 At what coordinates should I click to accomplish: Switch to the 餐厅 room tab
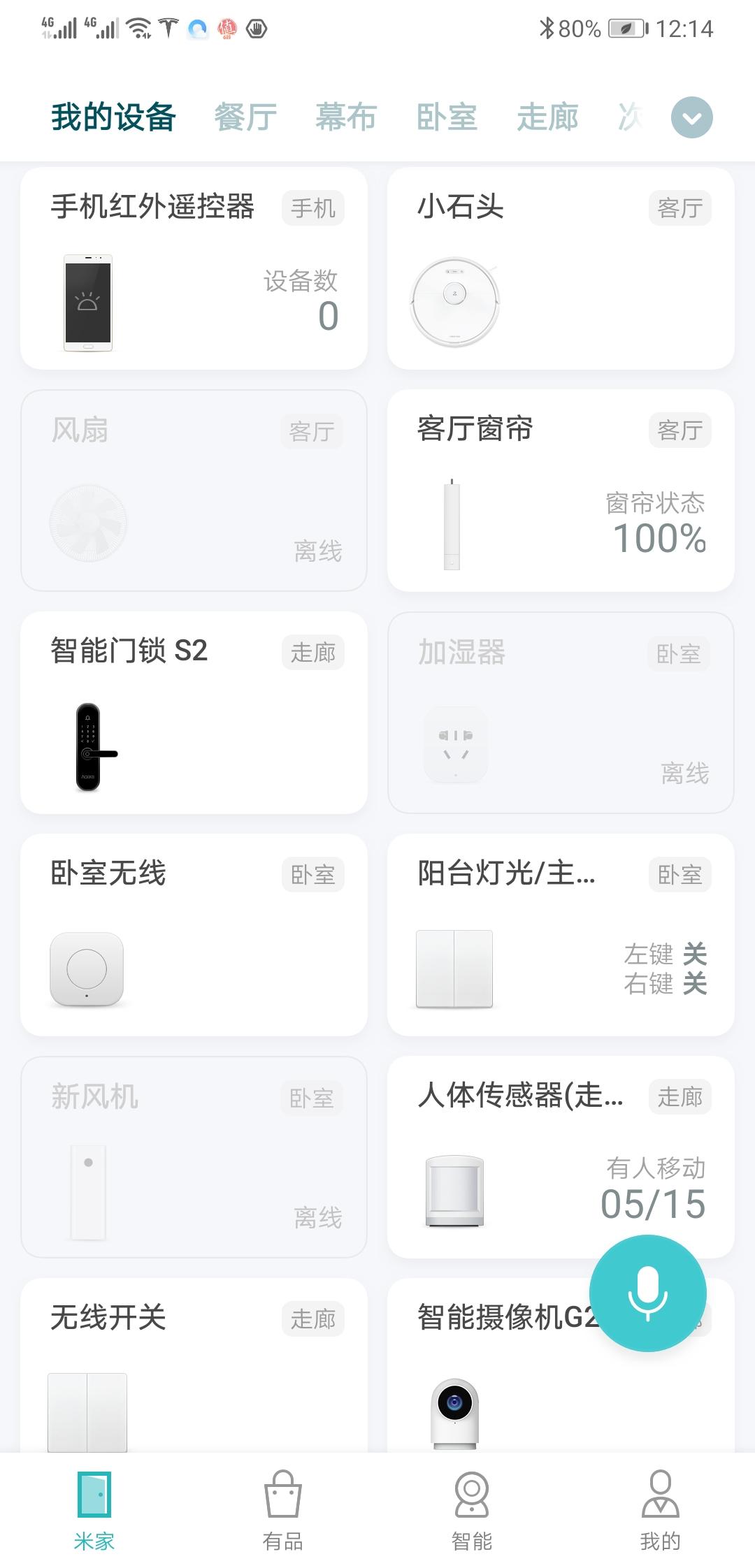click(245, 117)
